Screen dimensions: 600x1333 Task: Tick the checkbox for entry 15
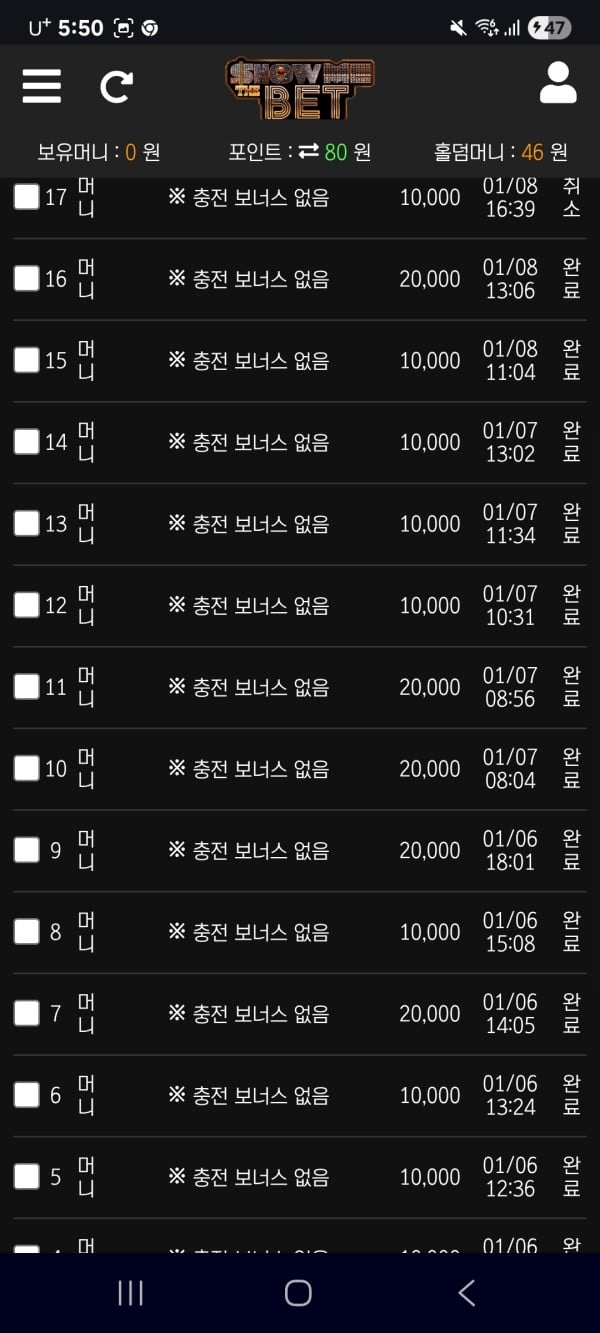pyautogui.click(x=26, y=360)
